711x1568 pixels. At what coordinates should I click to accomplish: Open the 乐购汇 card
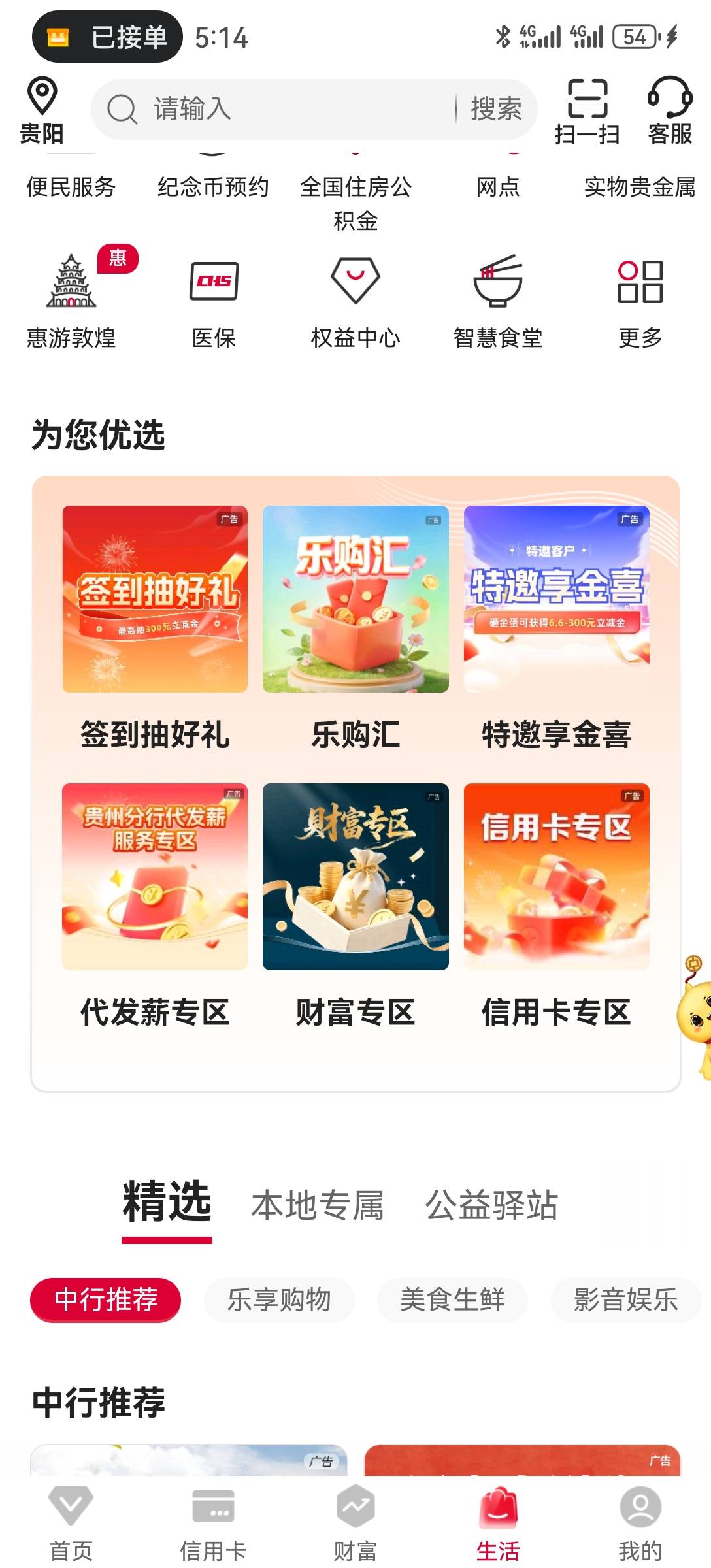(x=355, y=629)
